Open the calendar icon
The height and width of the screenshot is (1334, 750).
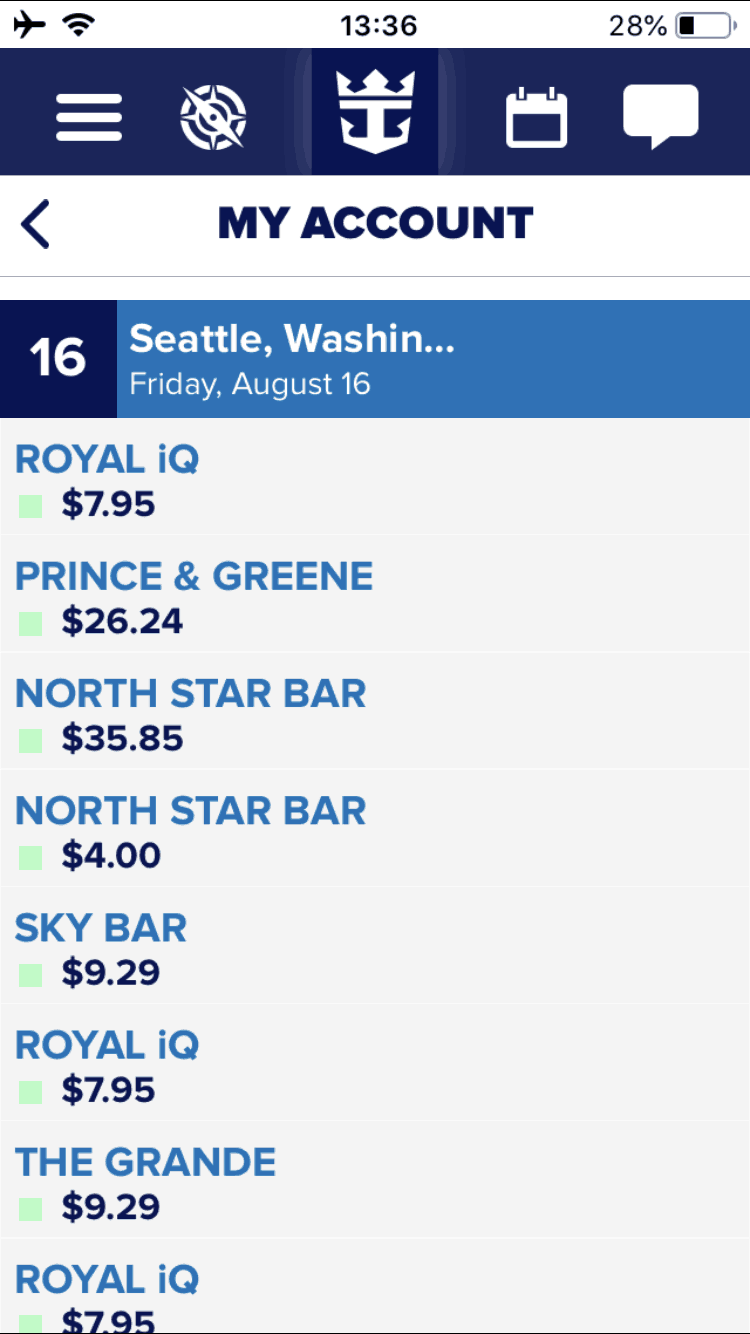click(536, 117)
